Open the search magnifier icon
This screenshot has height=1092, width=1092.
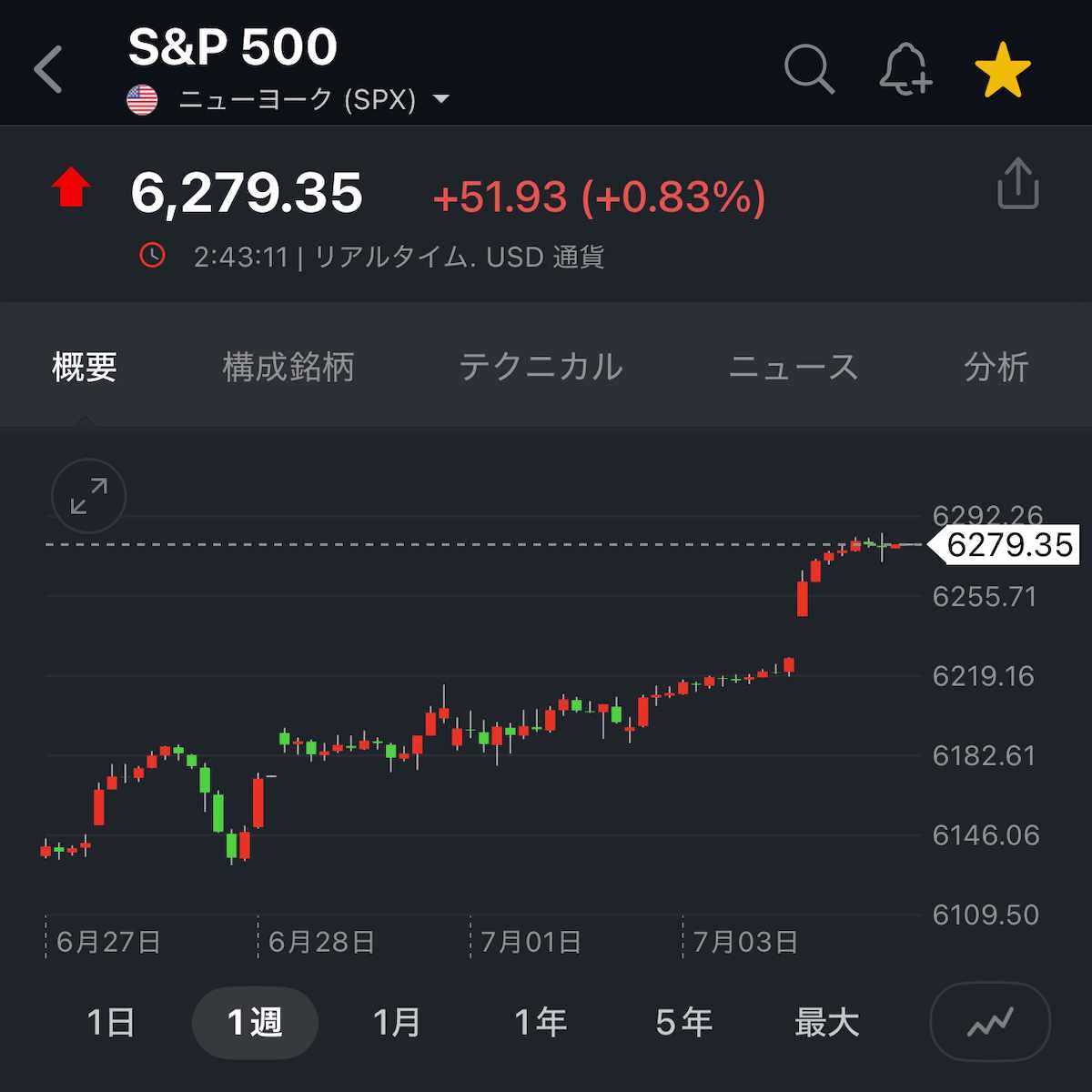(808, 70)
